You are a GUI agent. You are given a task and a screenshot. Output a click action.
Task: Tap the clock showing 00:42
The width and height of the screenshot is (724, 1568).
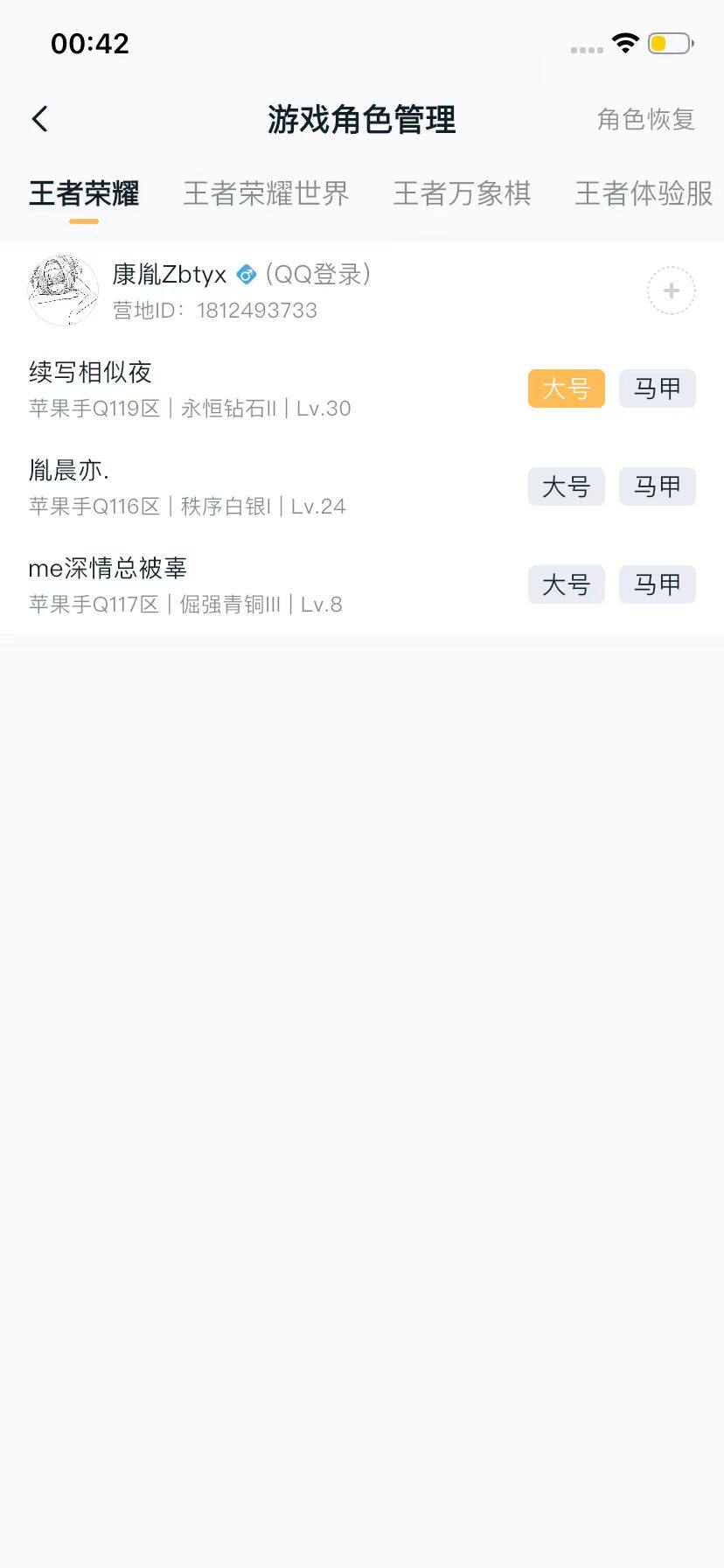(x=88, y=44)
